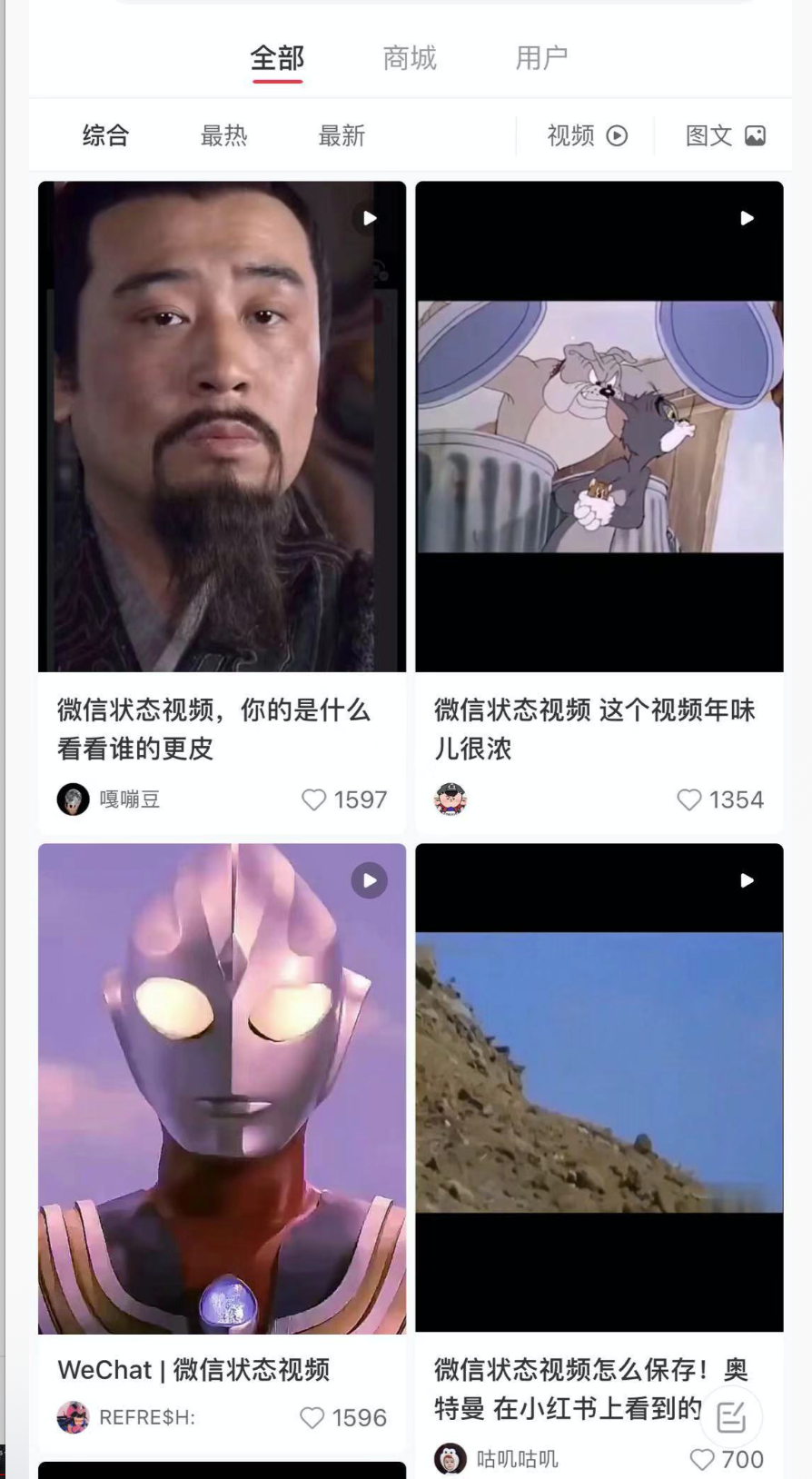The width and height of the screenshot is (812, 1479).
Task: Sort results by 最热
Action: pyautogui.click(x=223, y=136)
